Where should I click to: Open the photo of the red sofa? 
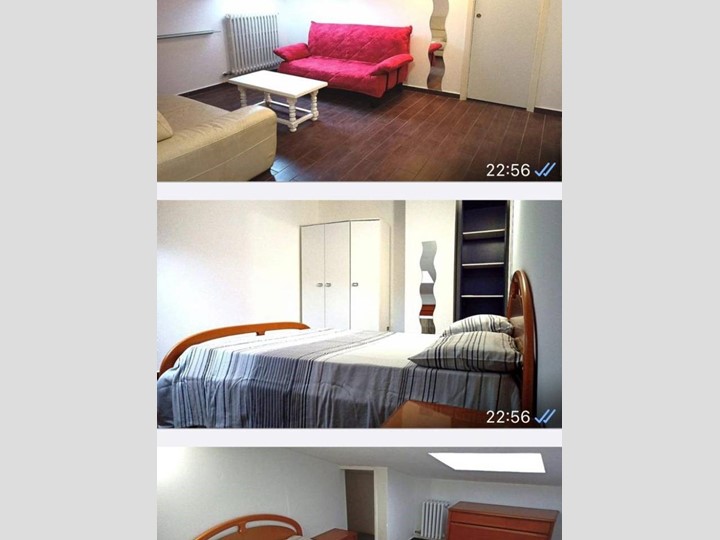359,90
